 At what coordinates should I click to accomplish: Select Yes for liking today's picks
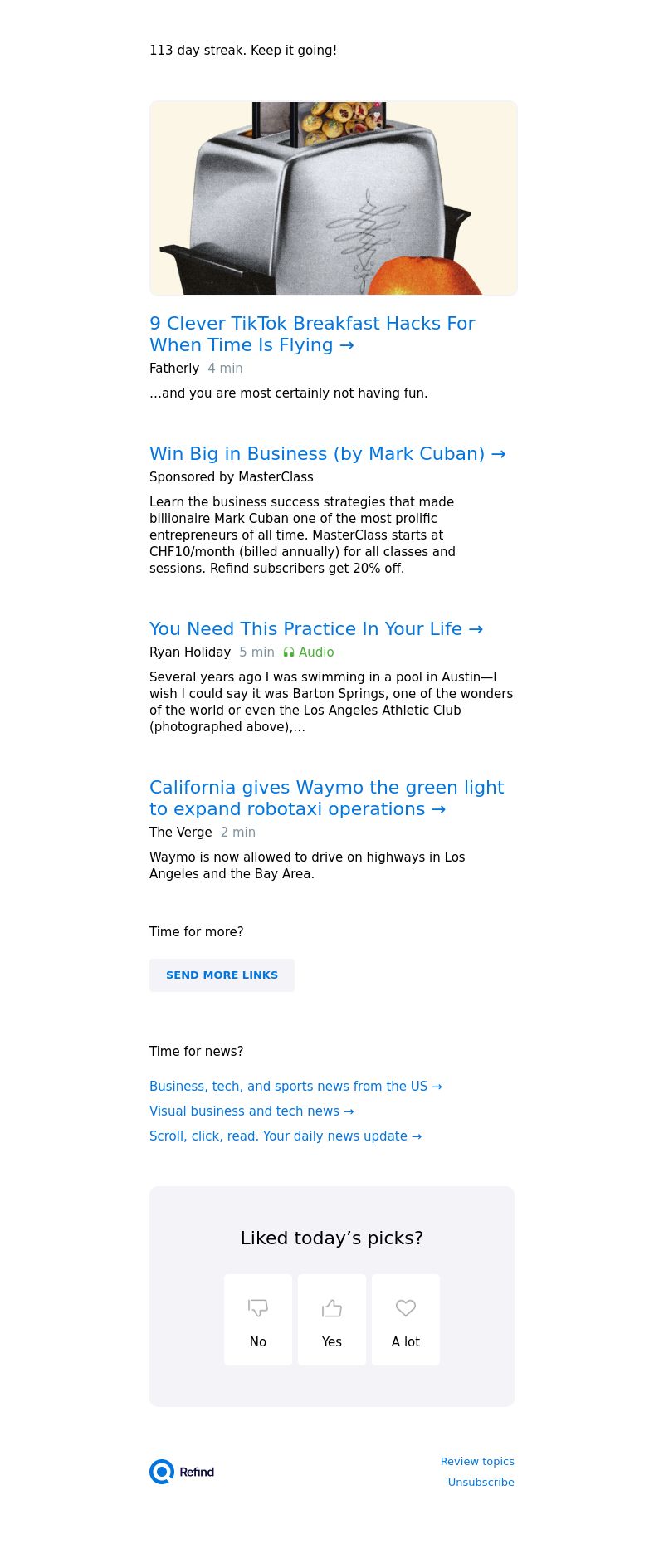pyautogui.click(x=332, y=1320)
